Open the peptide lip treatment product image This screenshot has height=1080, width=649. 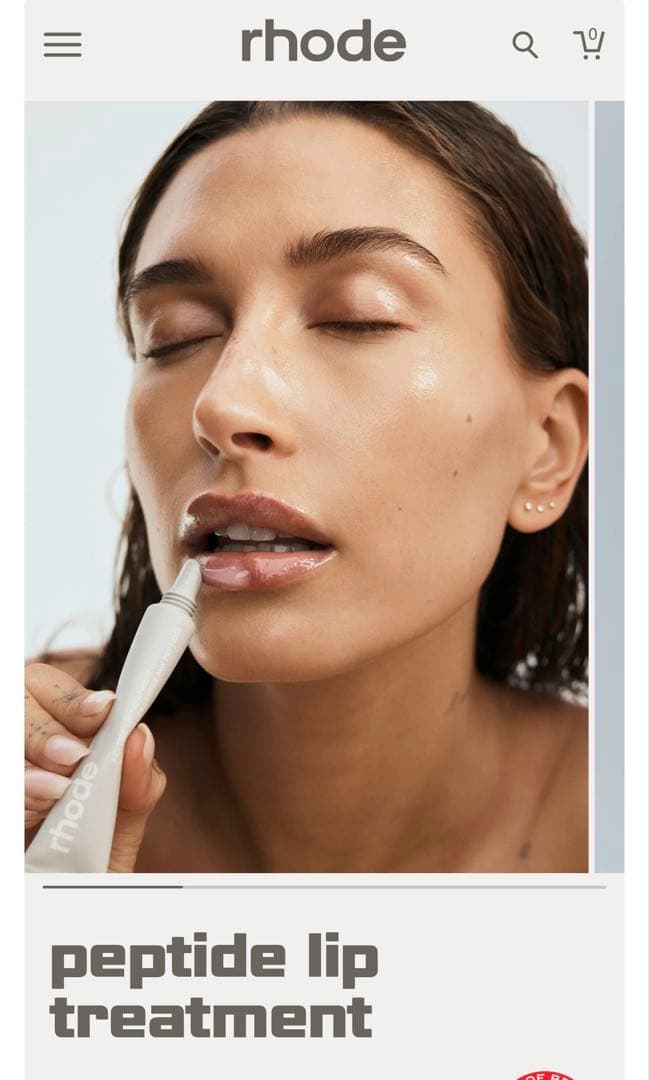coord(306,486)
